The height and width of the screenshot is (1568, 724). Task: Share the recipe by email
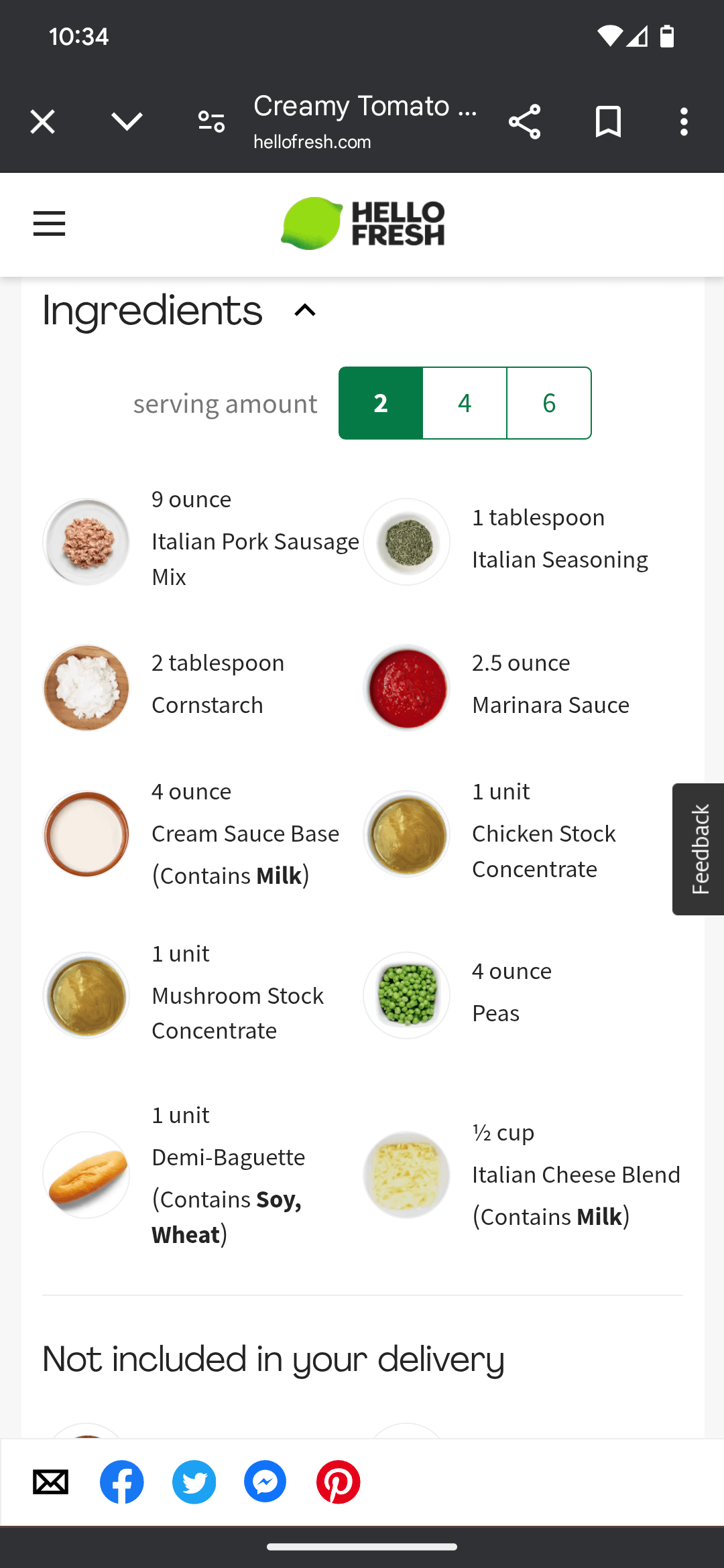(51, 1482)
